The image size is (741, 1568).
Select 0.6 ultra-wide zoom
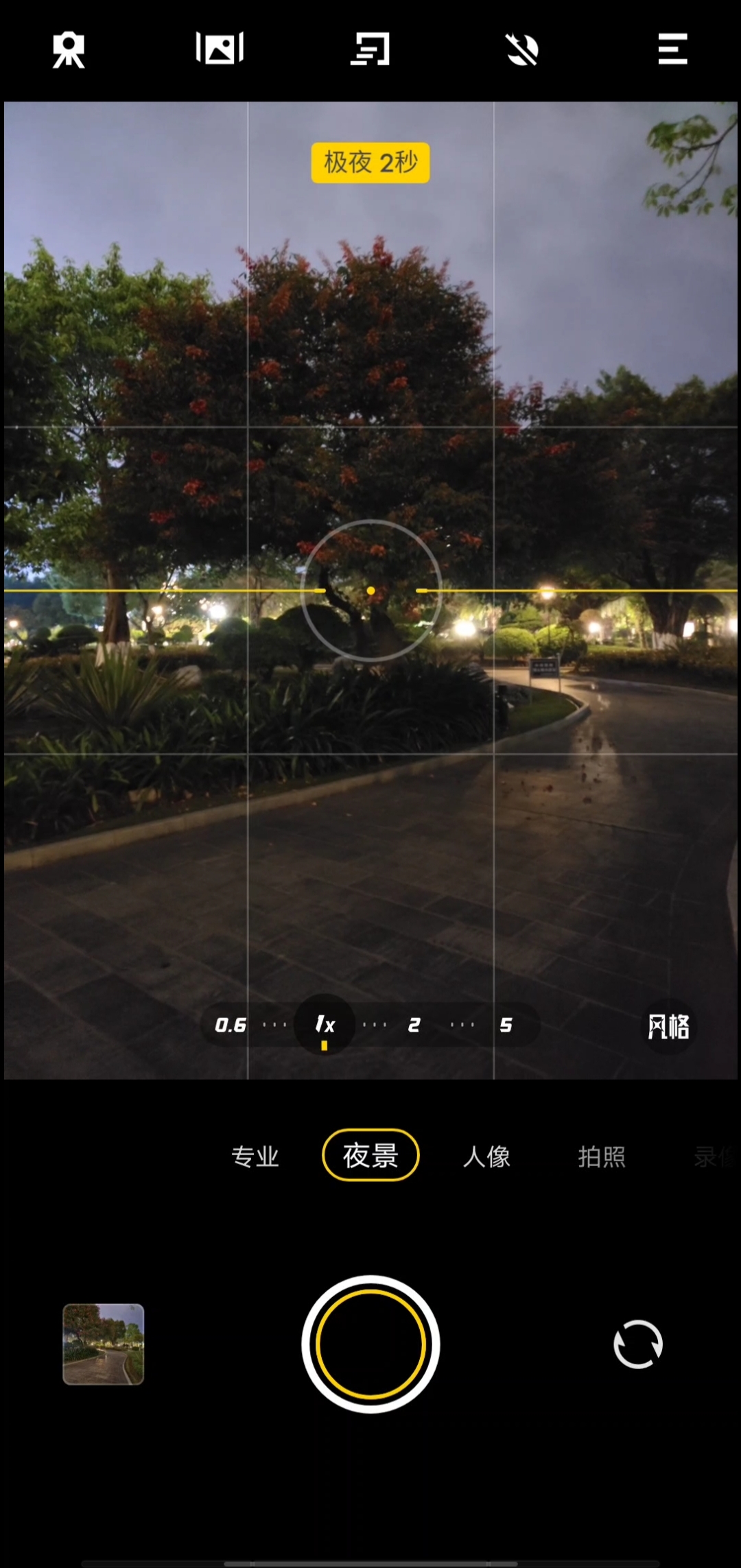(x=231, y=1025)
